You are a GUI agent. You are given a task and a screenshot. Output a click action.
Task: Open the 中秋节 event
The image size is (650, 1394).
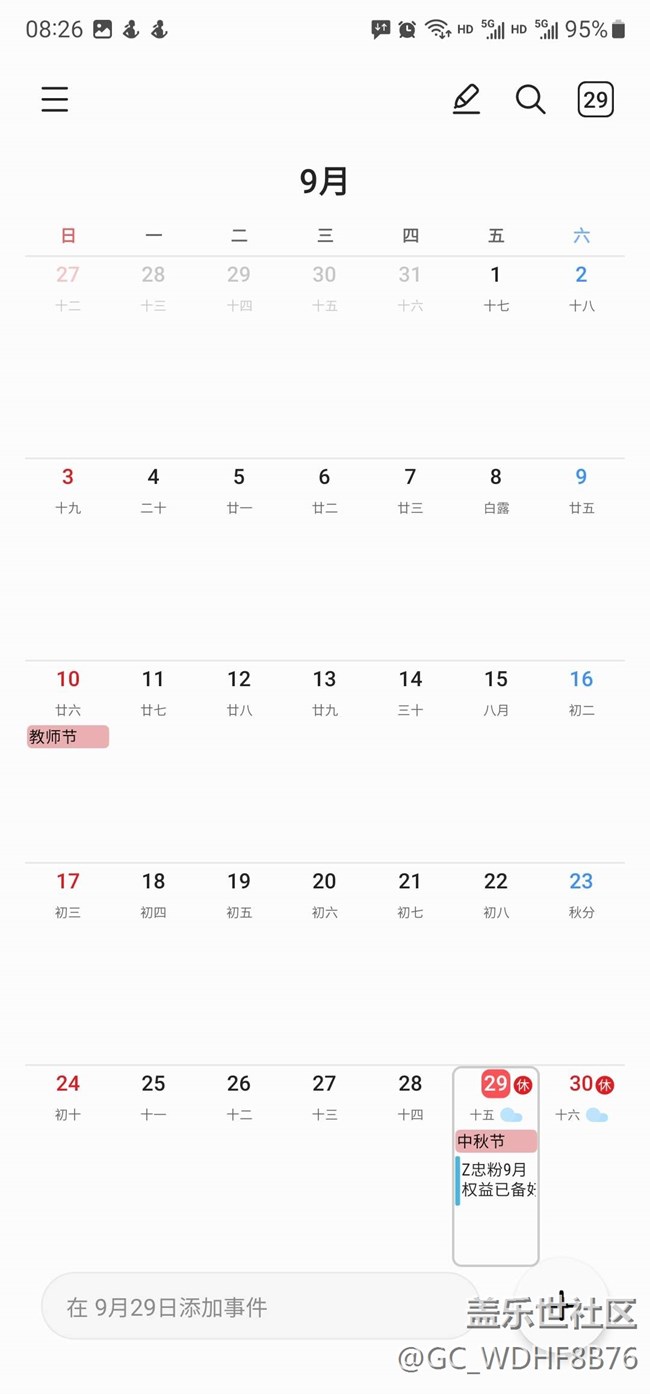tap(496, 1141)
